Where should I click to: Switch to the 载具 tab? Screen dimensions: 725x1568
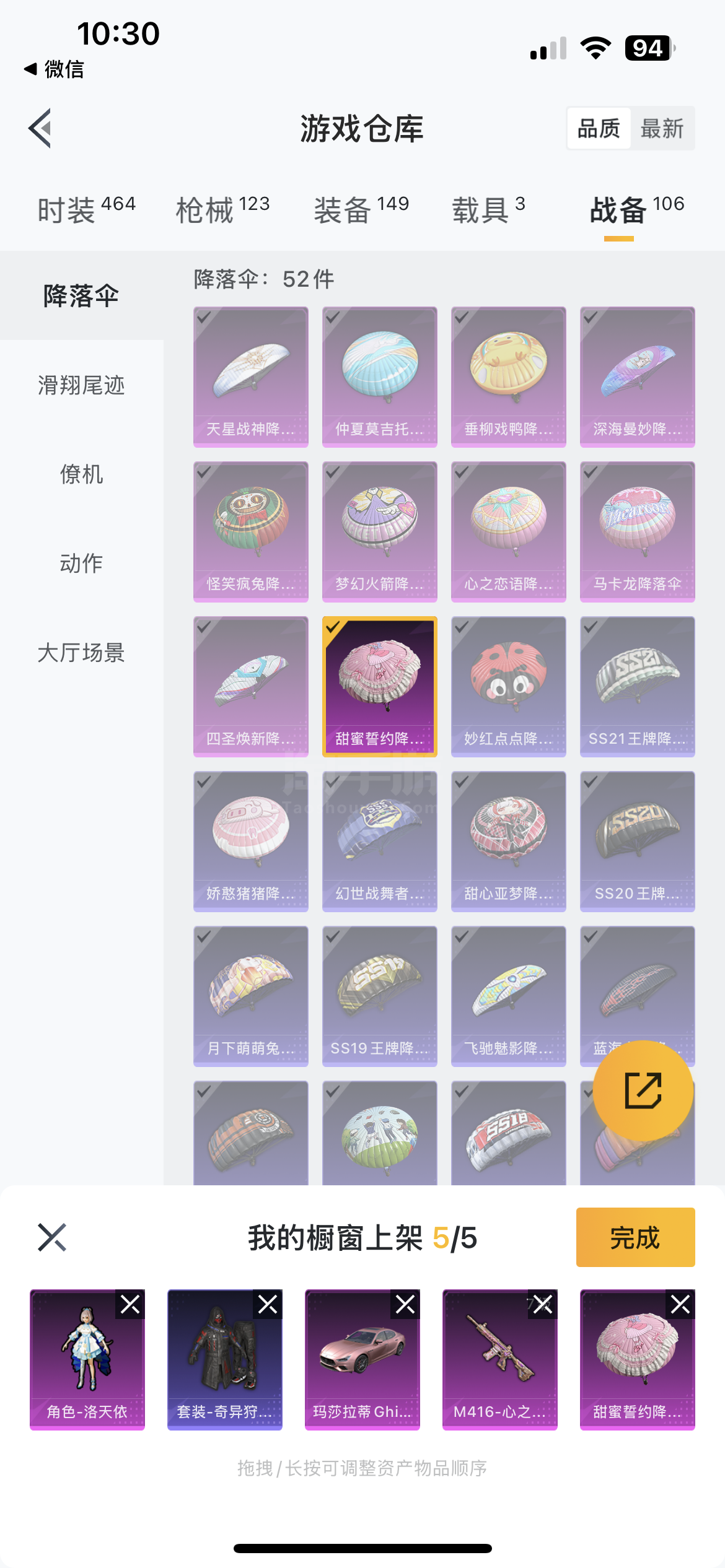(x=488, y=209)
